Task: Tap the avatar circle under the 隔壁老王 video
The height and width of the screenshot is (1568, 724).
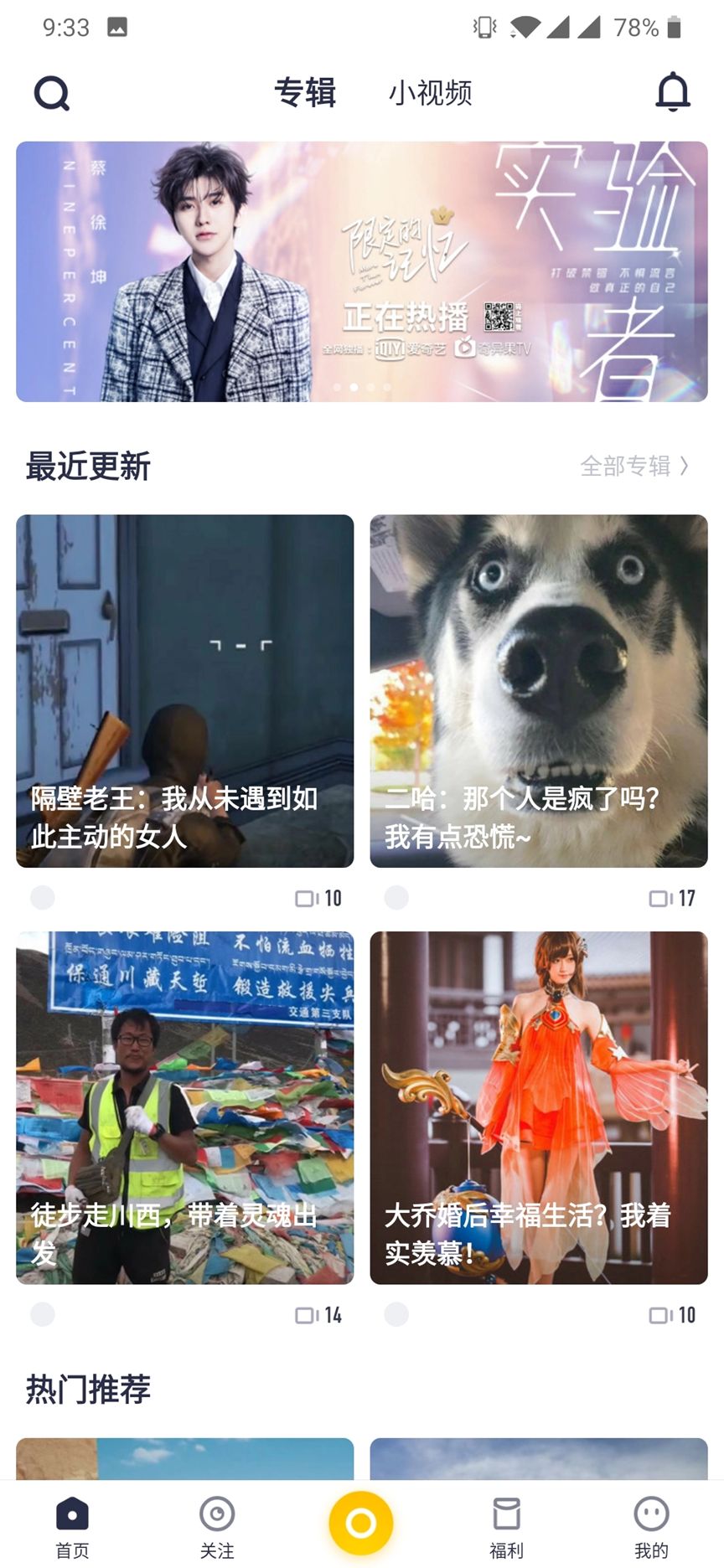Action: pos(42,897)
